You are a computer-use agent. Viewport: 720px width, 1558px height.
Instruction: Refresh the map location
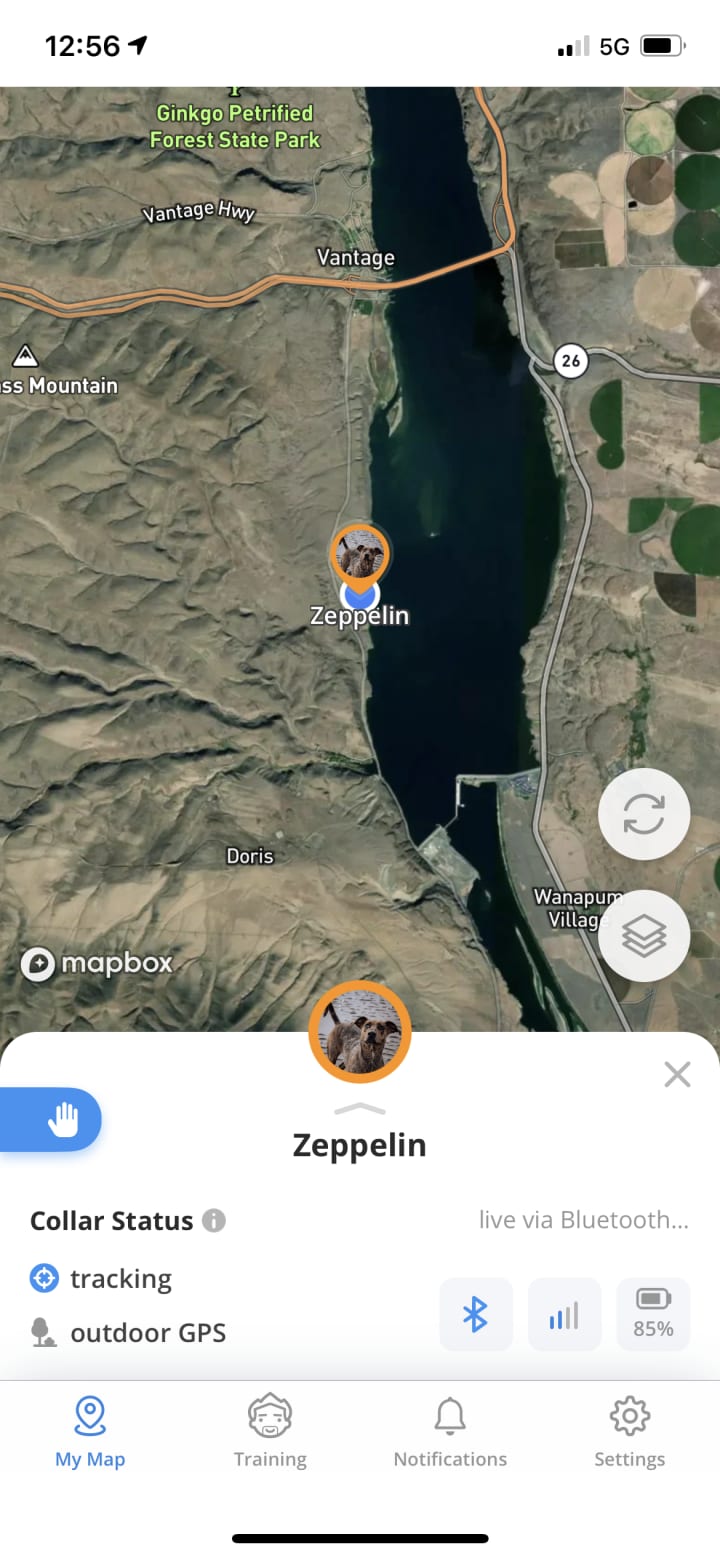click(x=644, y=814)
